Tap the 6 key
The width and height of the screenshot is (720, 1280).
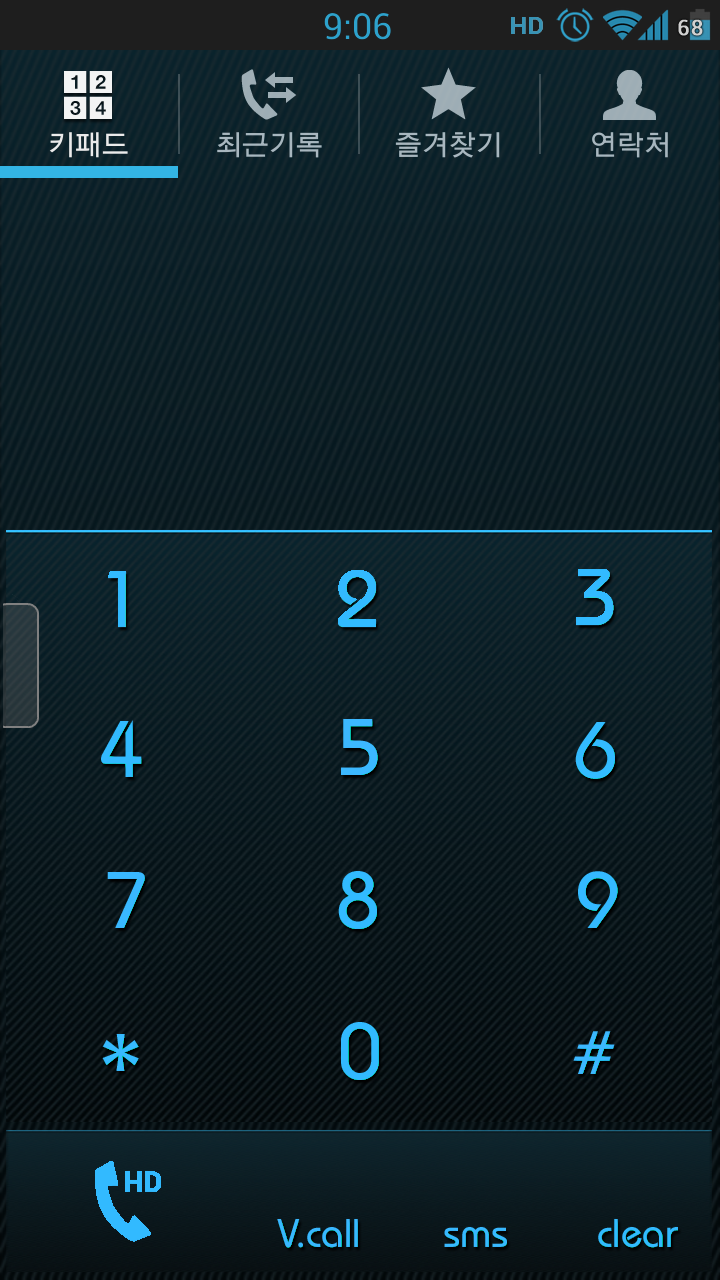[x=595, y=750]
